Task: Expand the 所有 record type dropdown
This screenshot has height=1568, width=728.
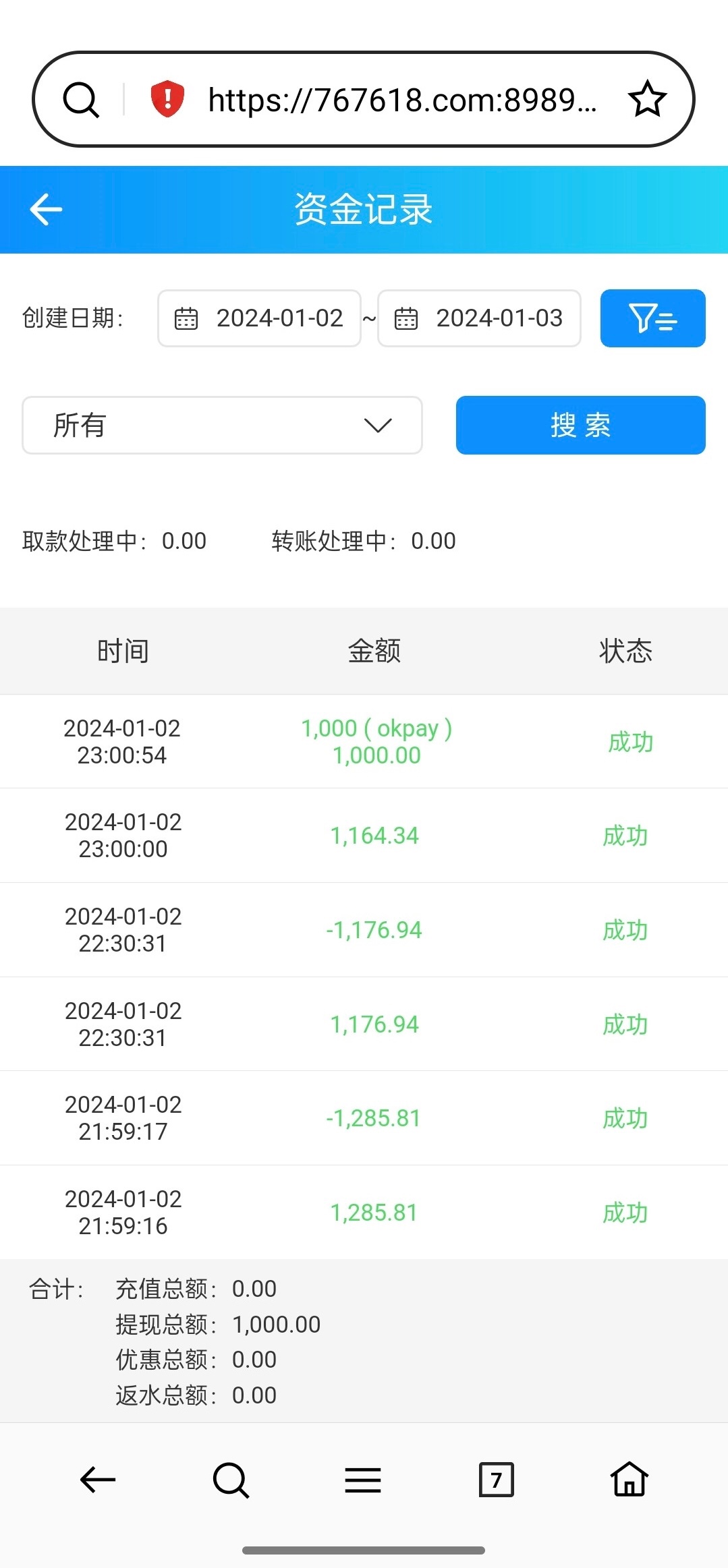Action: 222,426
